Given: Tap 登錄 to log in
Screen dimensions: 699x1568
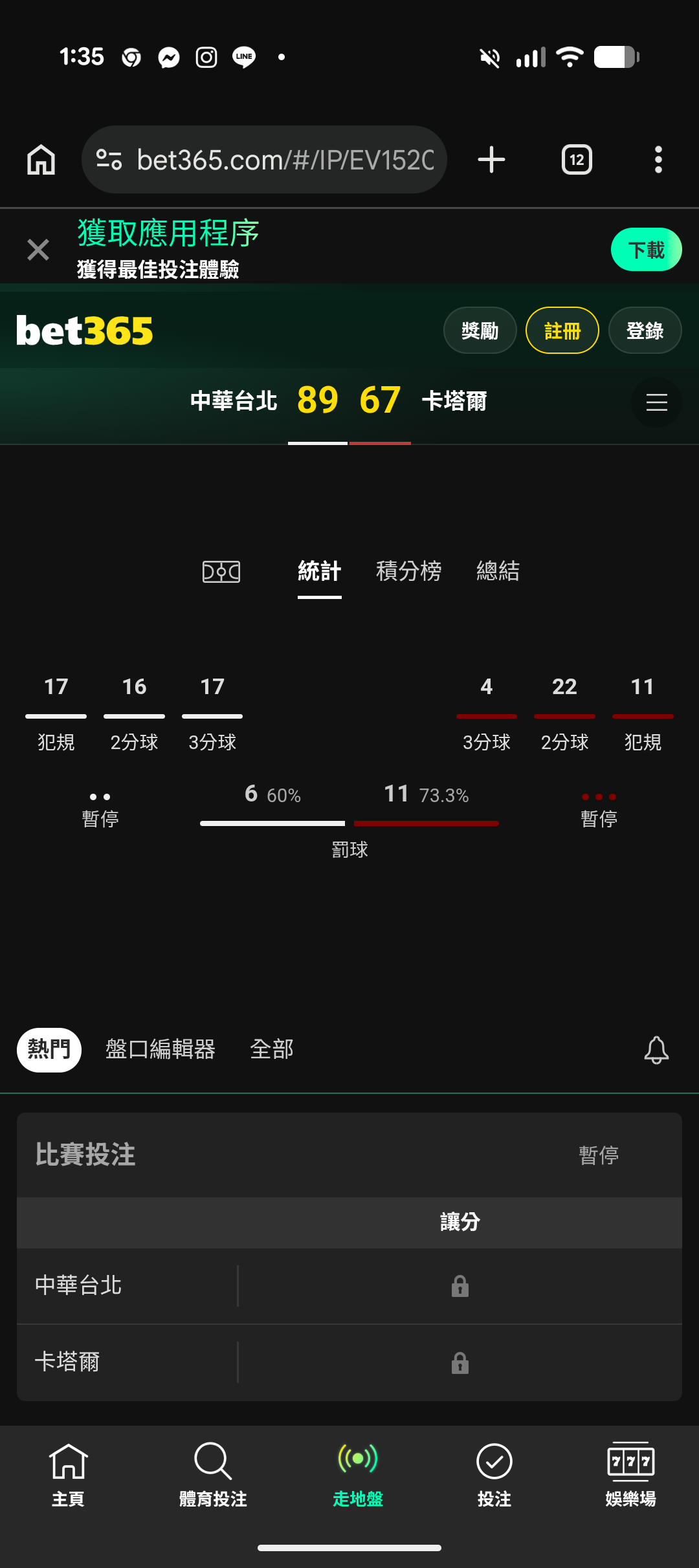Looking at the screenshot, I should (x=645, y=331).
